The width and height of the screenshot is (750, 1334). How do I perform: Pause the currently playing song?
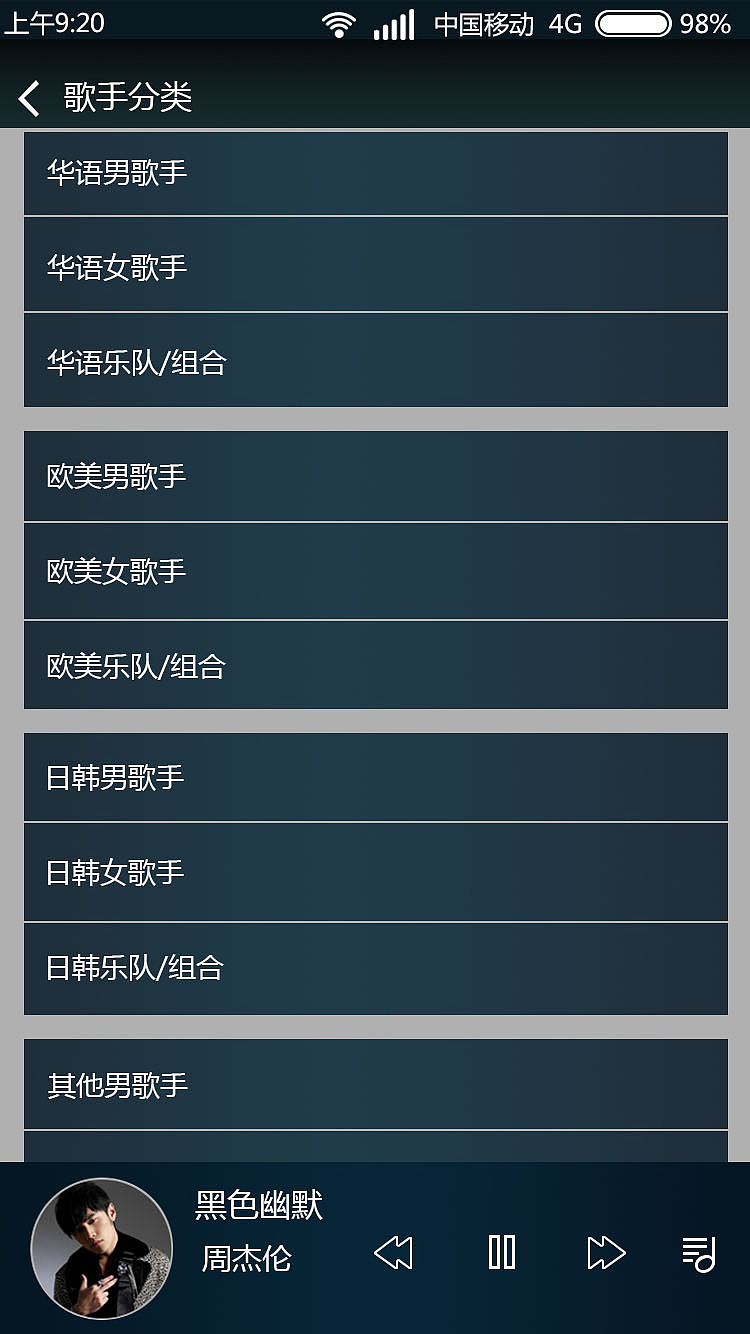501,1251
